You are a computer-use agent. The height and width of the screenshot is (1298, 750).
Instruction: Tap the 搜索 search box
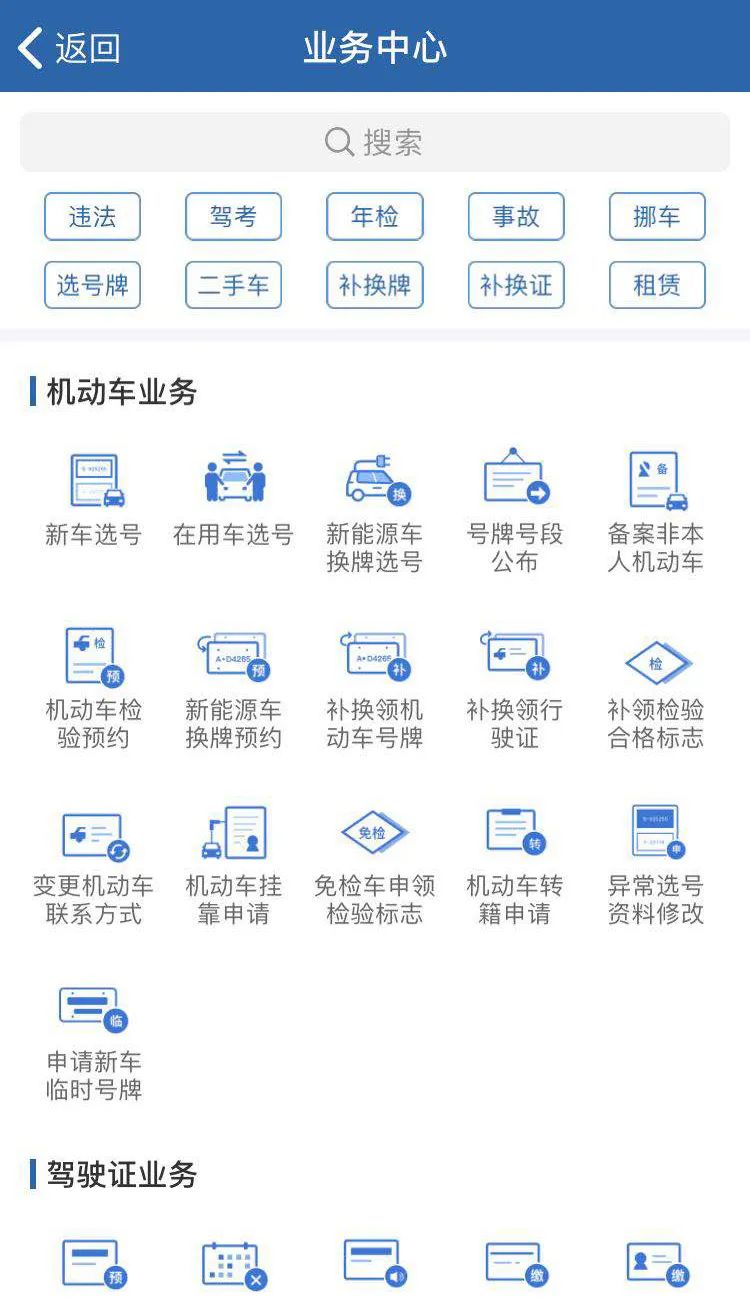tap(375, 142)
